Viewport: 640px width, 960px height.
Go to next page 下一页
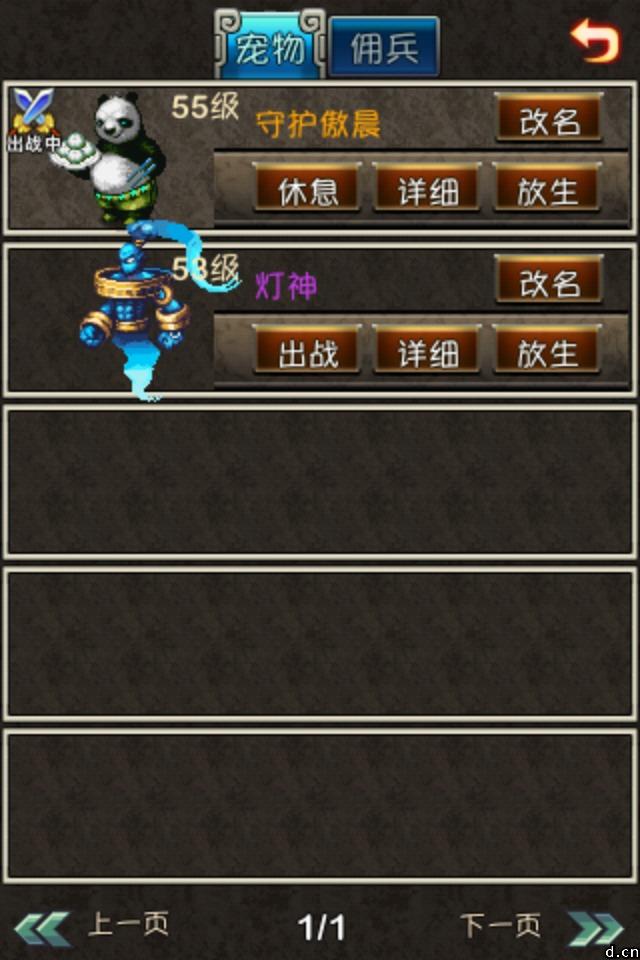pos(540,925)
